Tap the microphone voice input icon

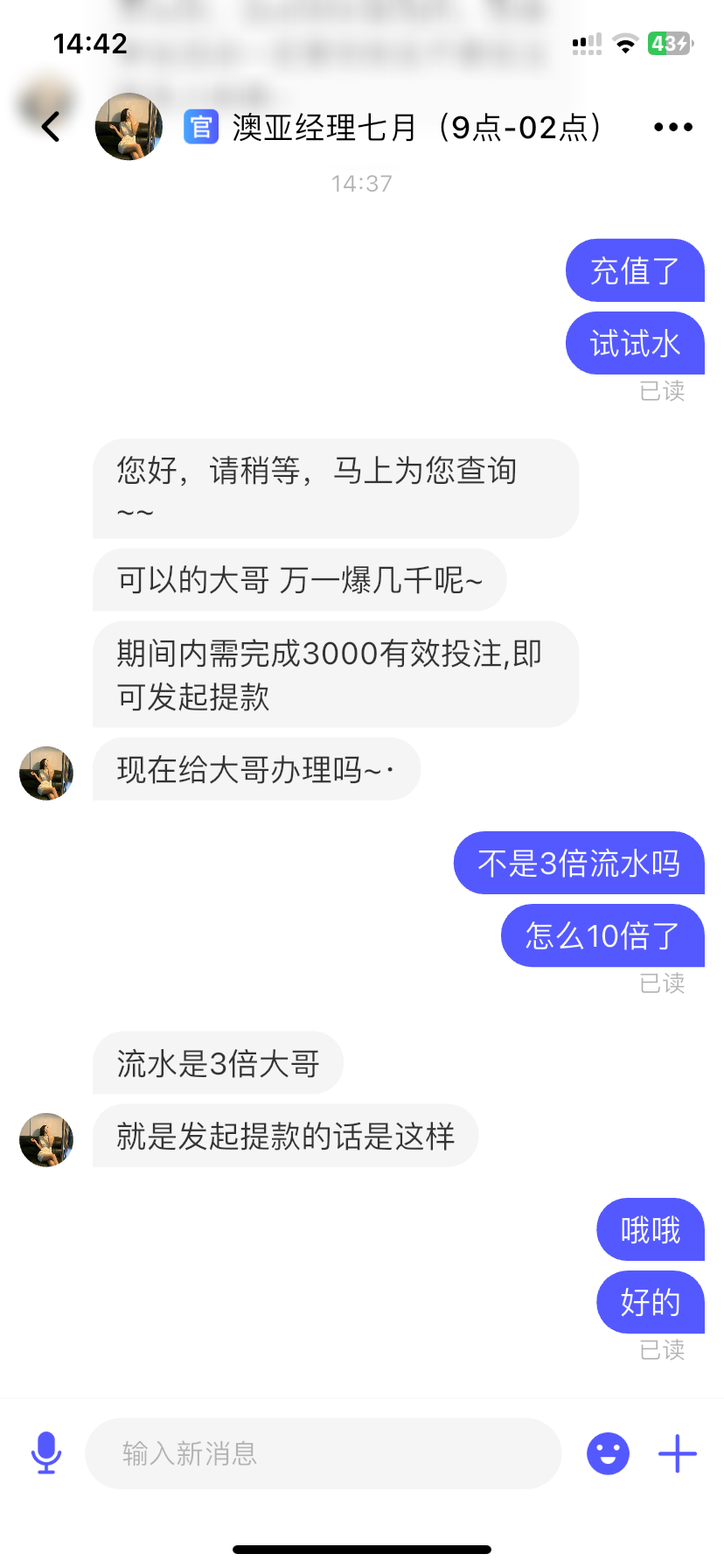coord(46,1453)
